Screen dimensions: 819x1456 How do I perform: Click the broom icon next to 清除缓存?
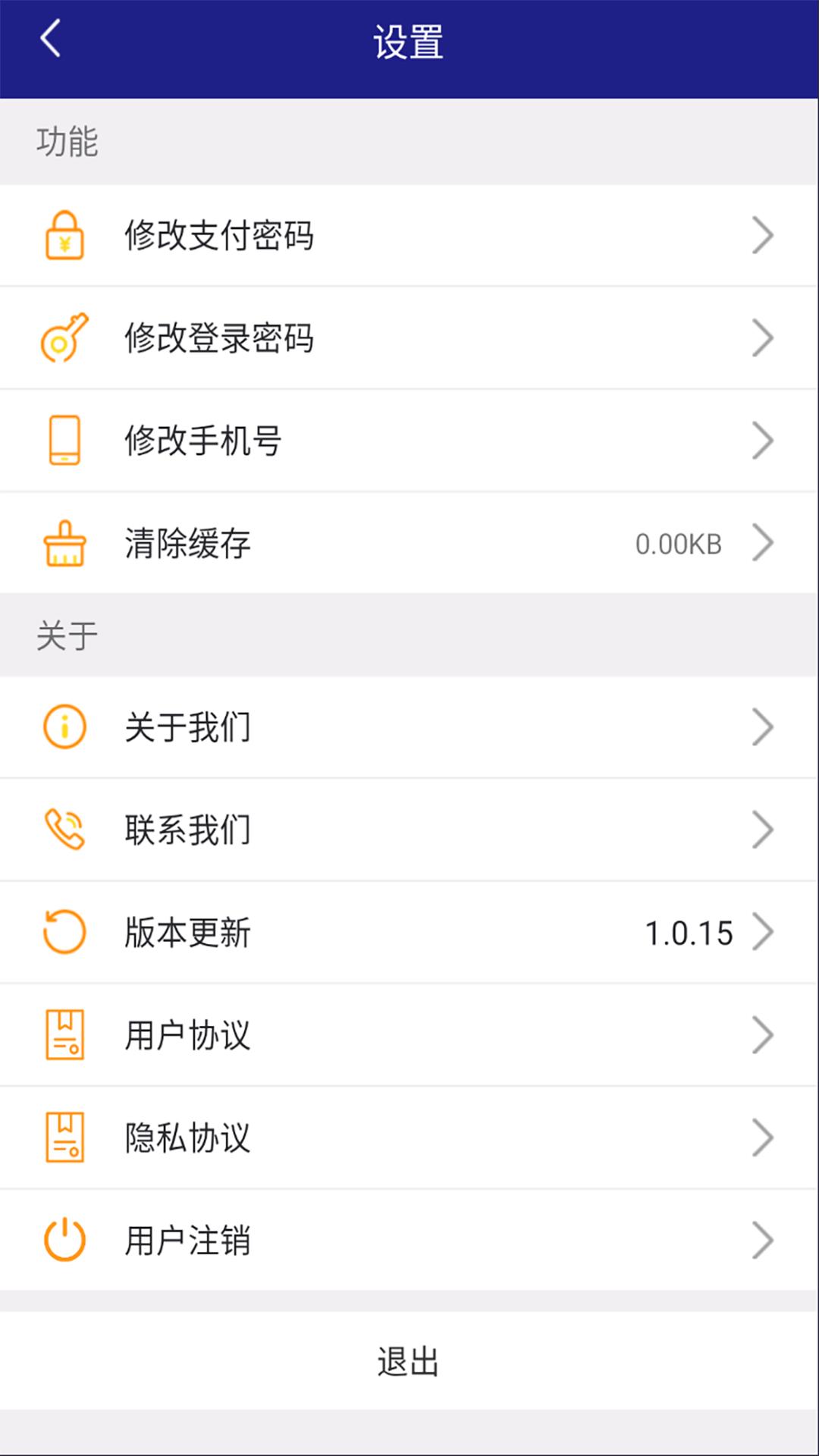64,541
